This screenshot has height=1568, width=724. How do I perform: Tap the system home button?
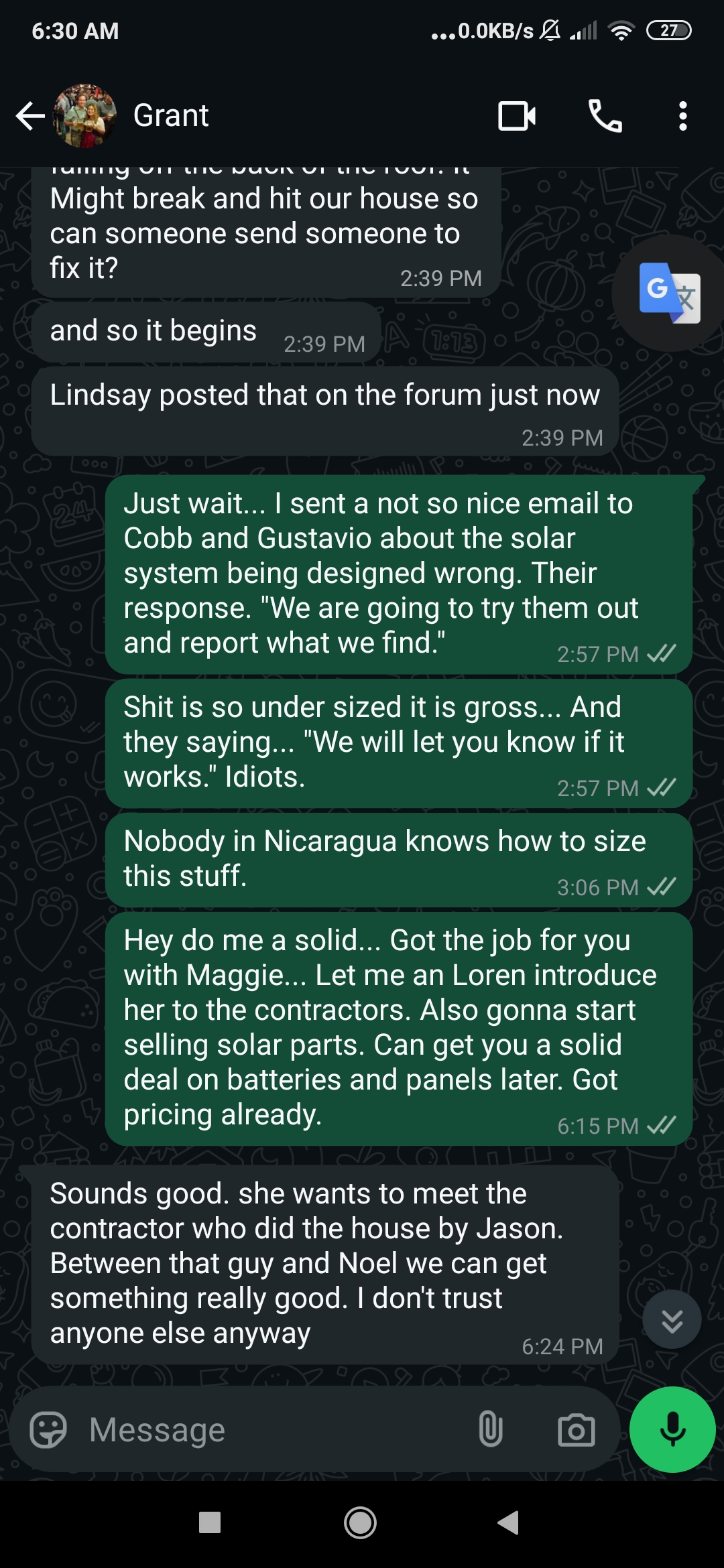tap(360, 1522)
